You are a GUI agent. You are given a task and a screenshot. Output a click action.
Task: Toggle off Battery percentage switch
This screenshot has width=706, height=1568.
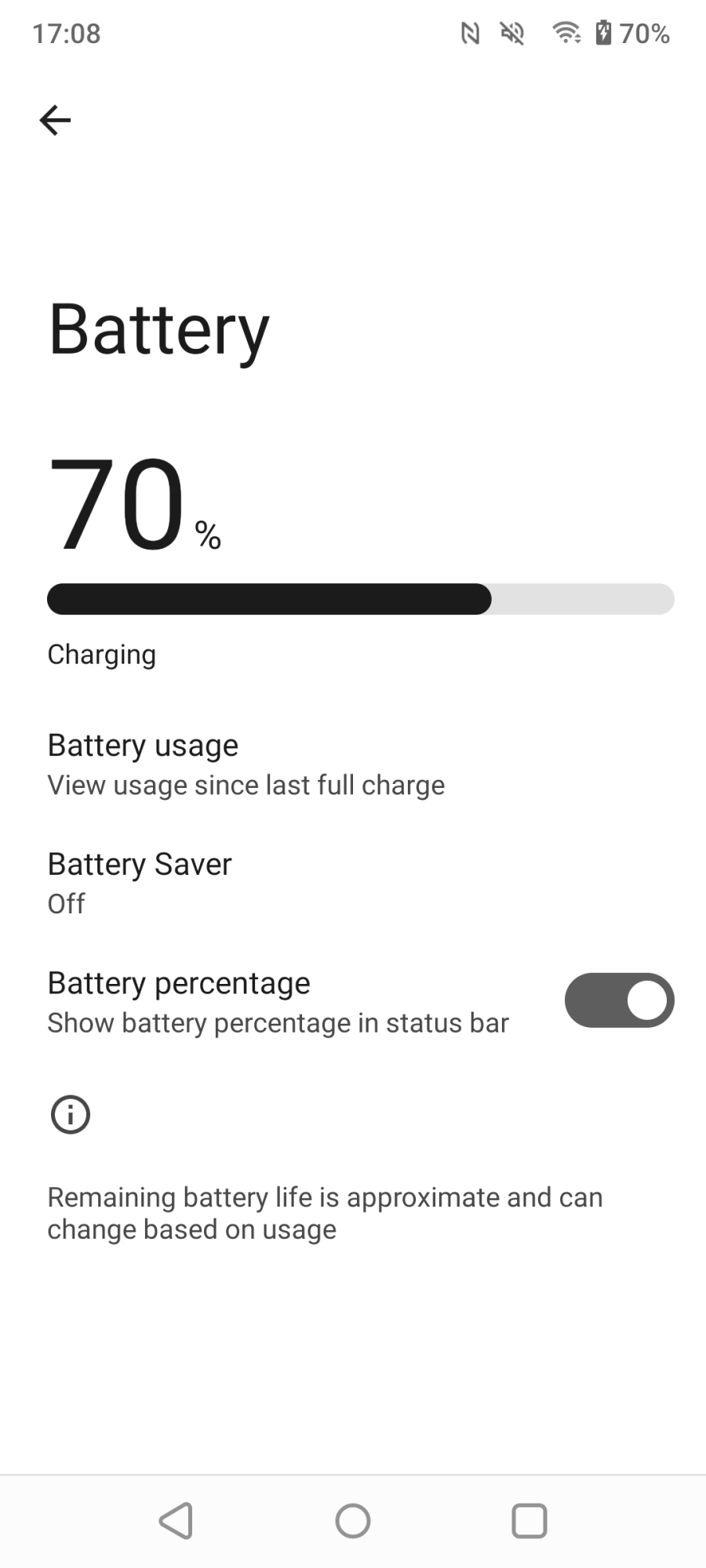coord(619,1000)
